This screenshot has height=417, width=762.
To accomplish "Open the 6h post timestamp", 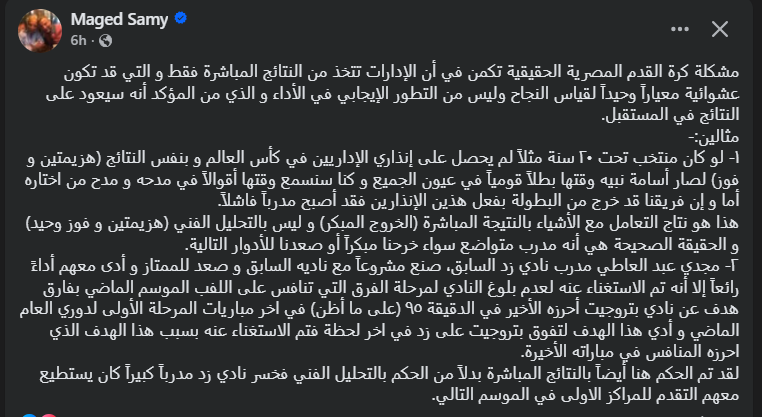I will click(78, 41).
